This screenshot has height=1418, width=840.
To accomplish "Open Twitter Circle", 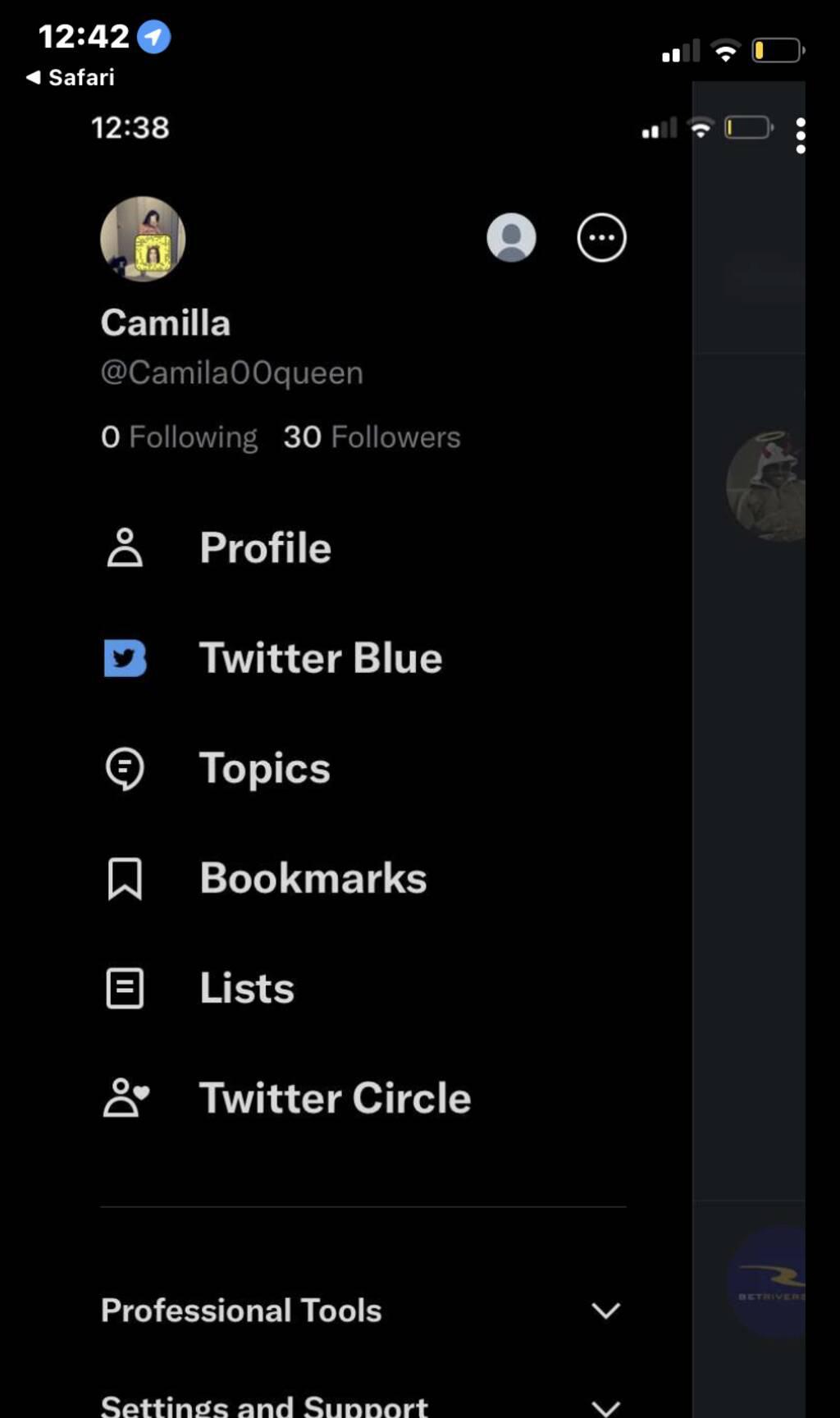I will pos(334,1098).
